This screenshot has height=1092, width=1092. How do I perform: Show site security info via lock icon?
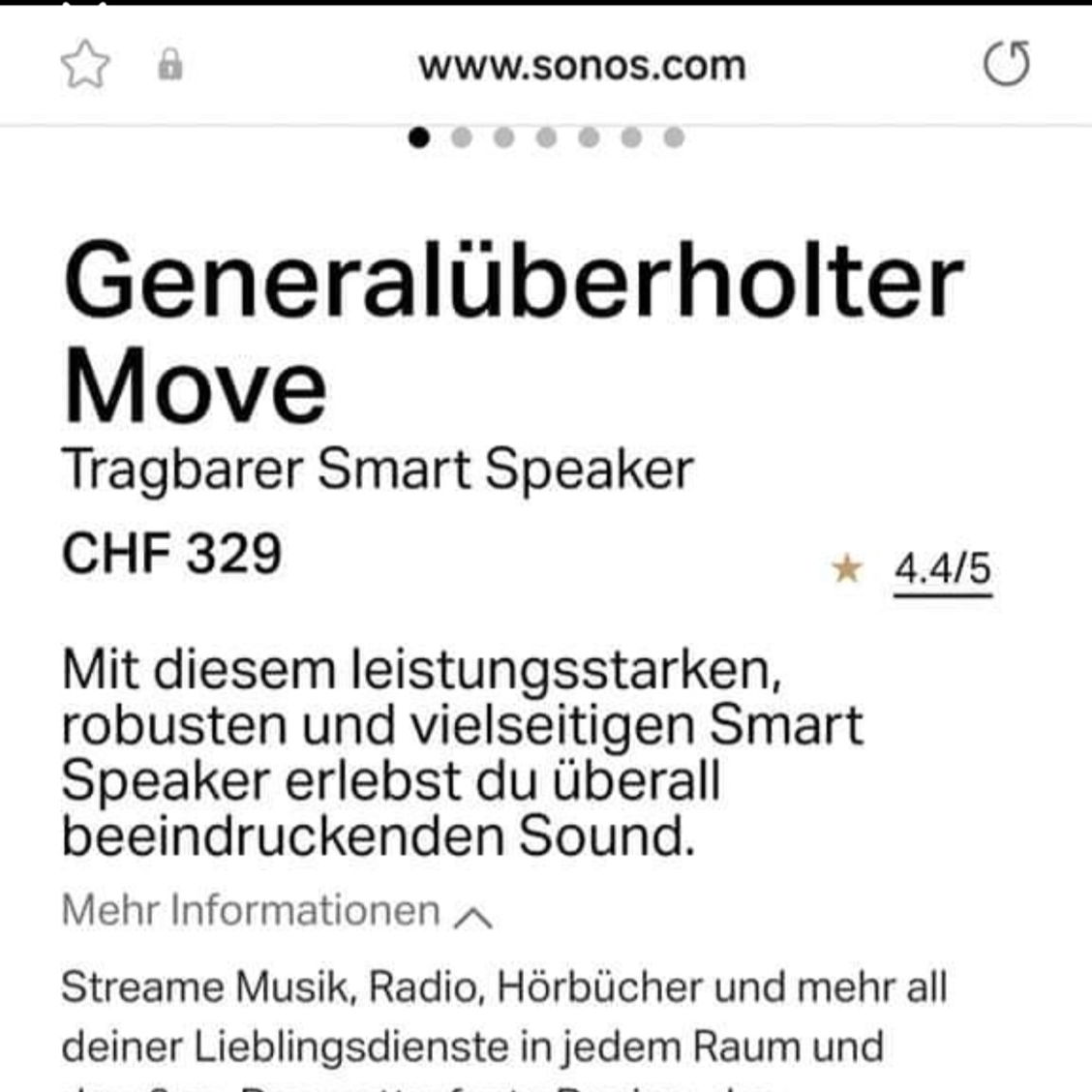170,65
